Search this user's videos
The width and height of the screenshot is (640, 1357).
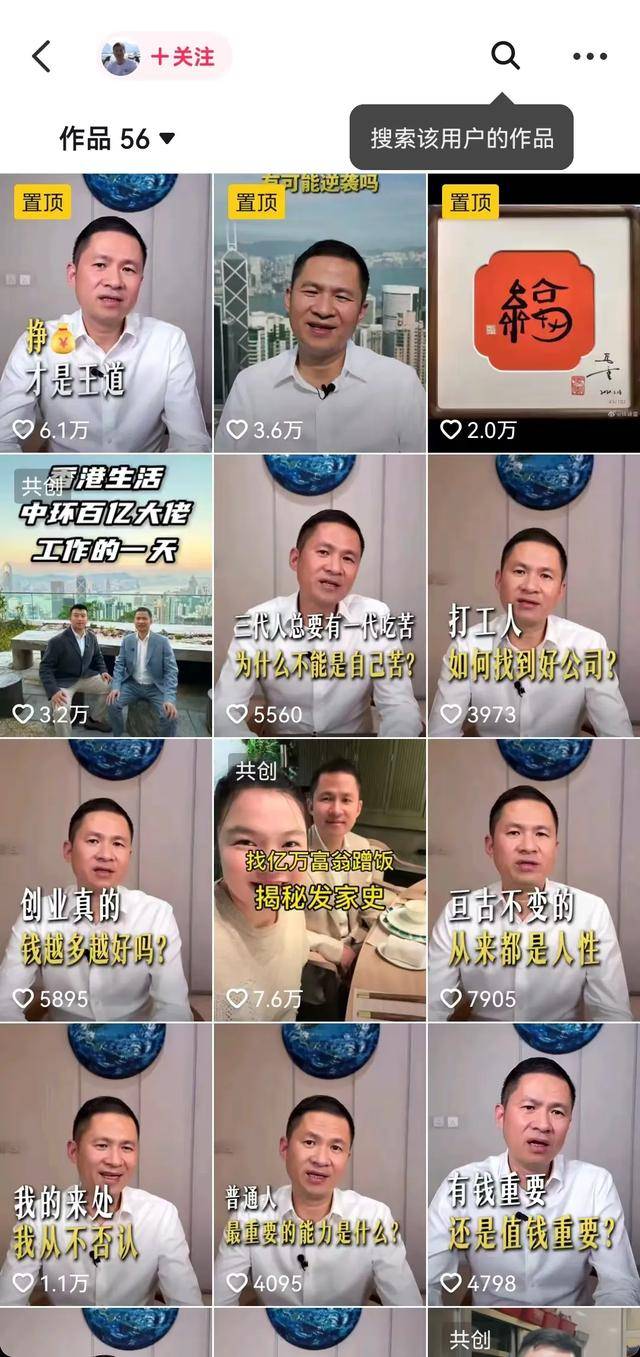(x=505, y=56)
